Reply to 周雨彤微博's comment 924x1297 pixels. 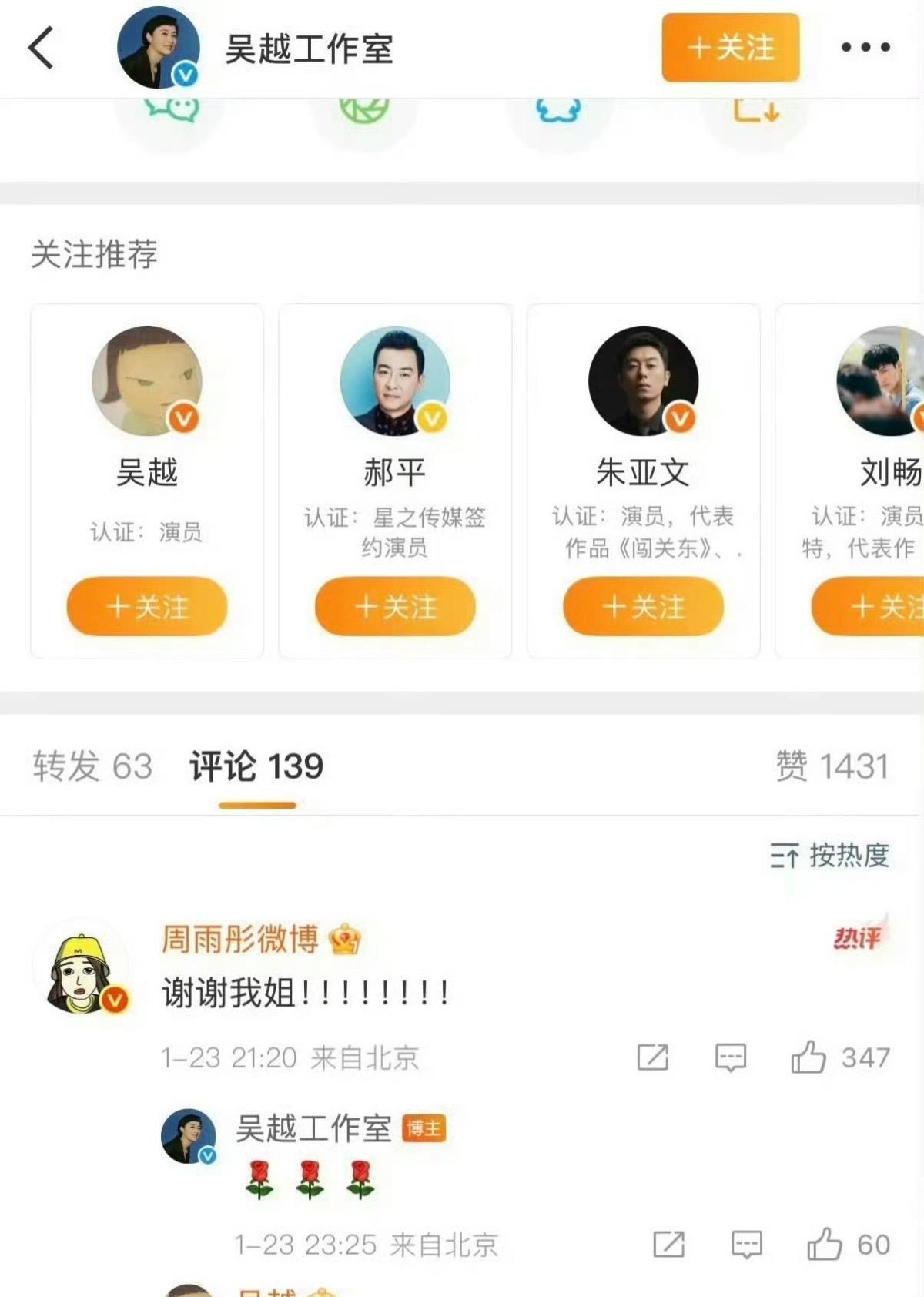coord(730,1057)
